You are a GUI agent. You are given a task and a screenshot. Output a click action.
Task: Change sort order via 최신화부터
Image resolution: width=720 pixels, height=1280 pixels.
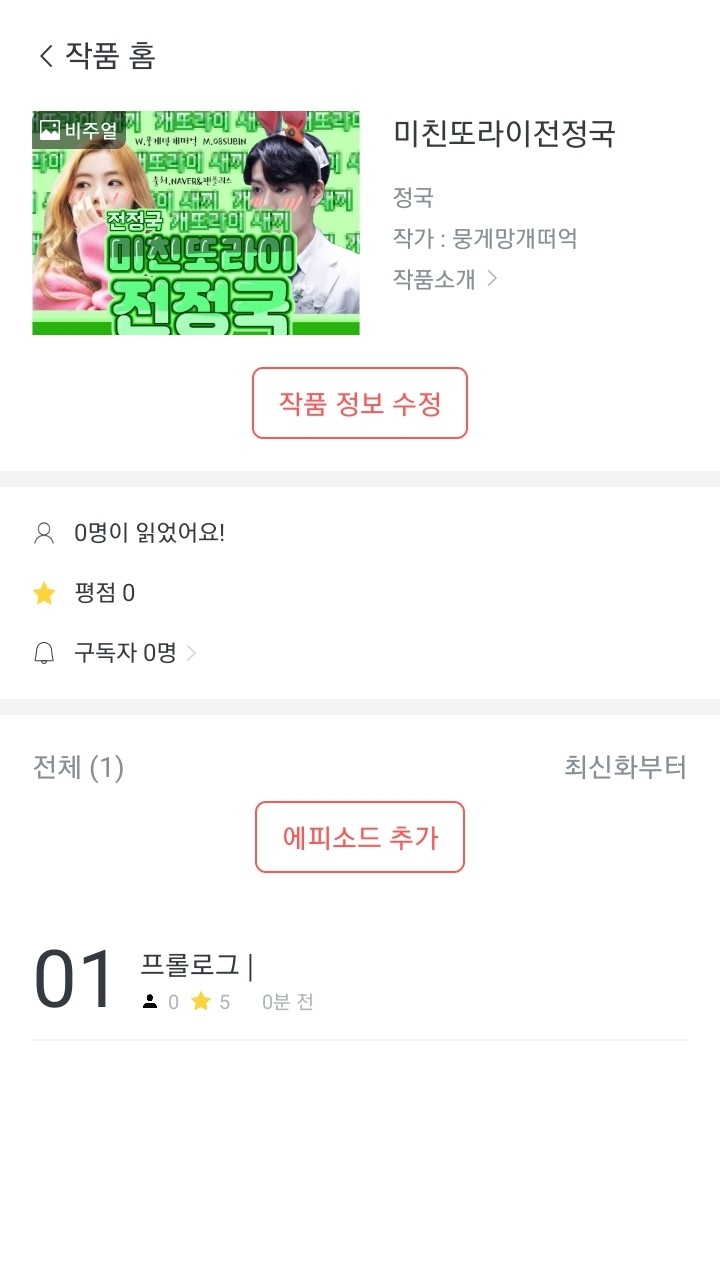point(625,768)
